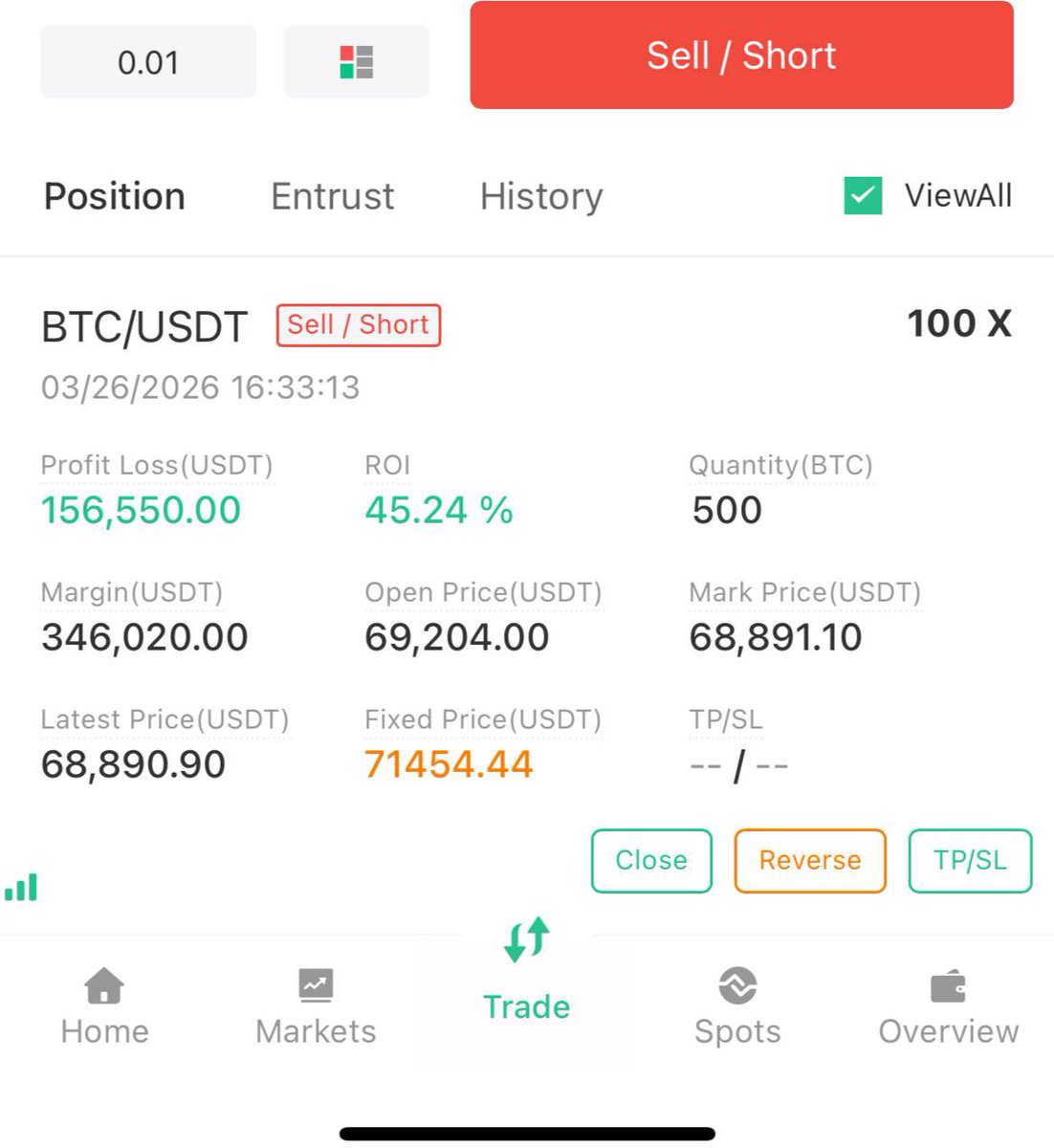The width and height of the screenshot is (1054, 1148).
Task: Set TP/SL for the position
Action: (970, 860)
